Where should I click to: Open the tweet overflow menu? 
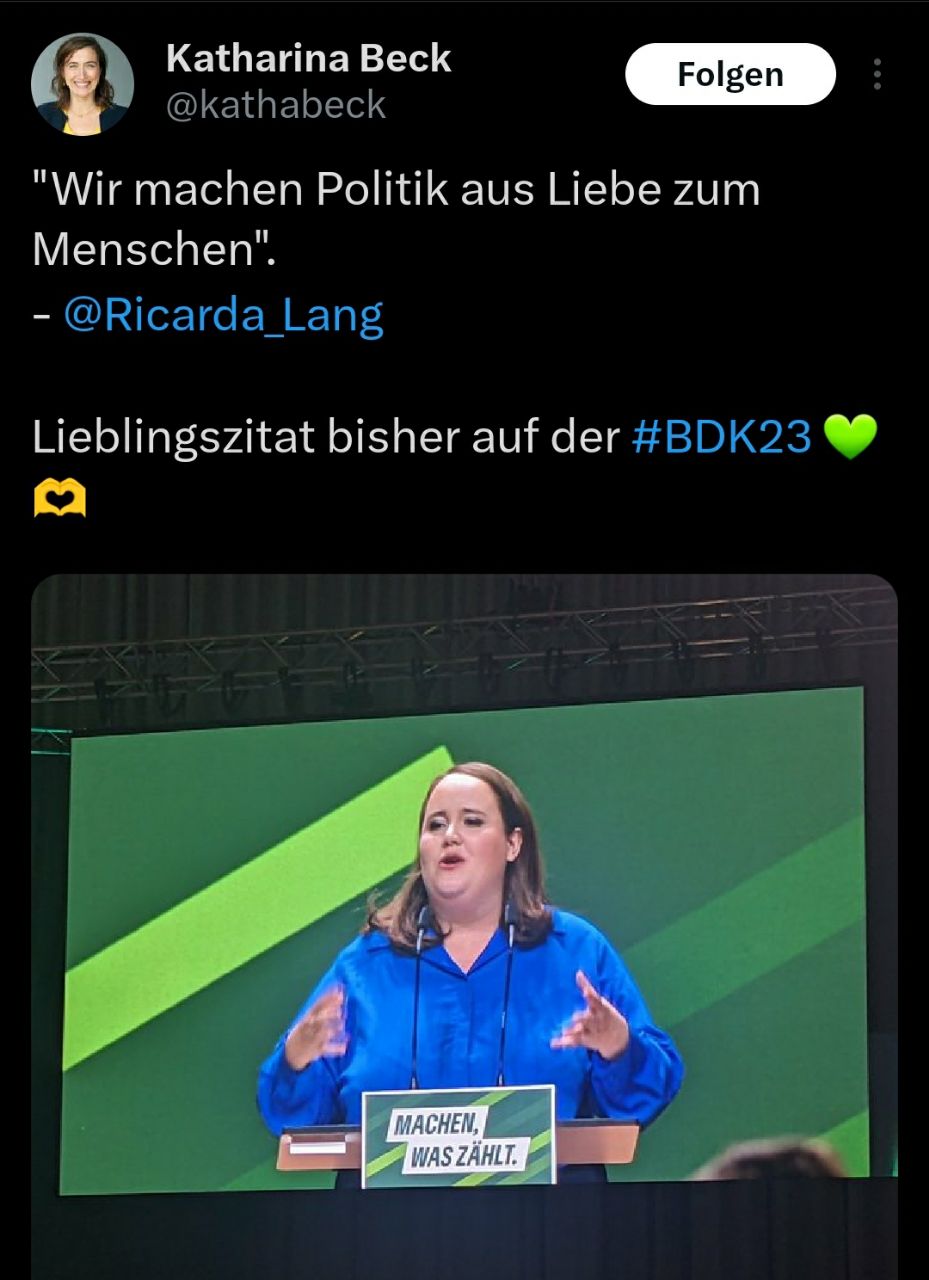(877, 75)
